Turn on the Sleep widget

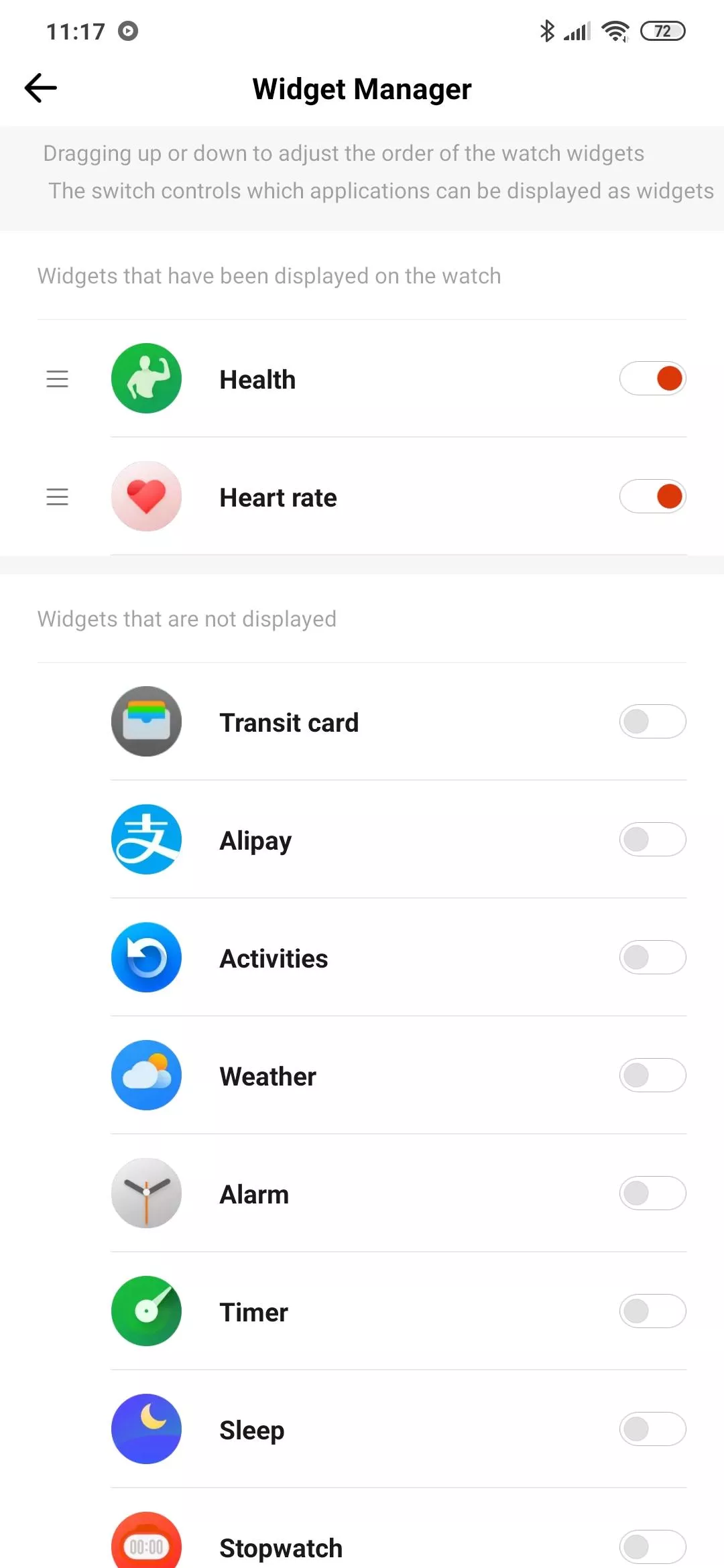(652, 1429)
